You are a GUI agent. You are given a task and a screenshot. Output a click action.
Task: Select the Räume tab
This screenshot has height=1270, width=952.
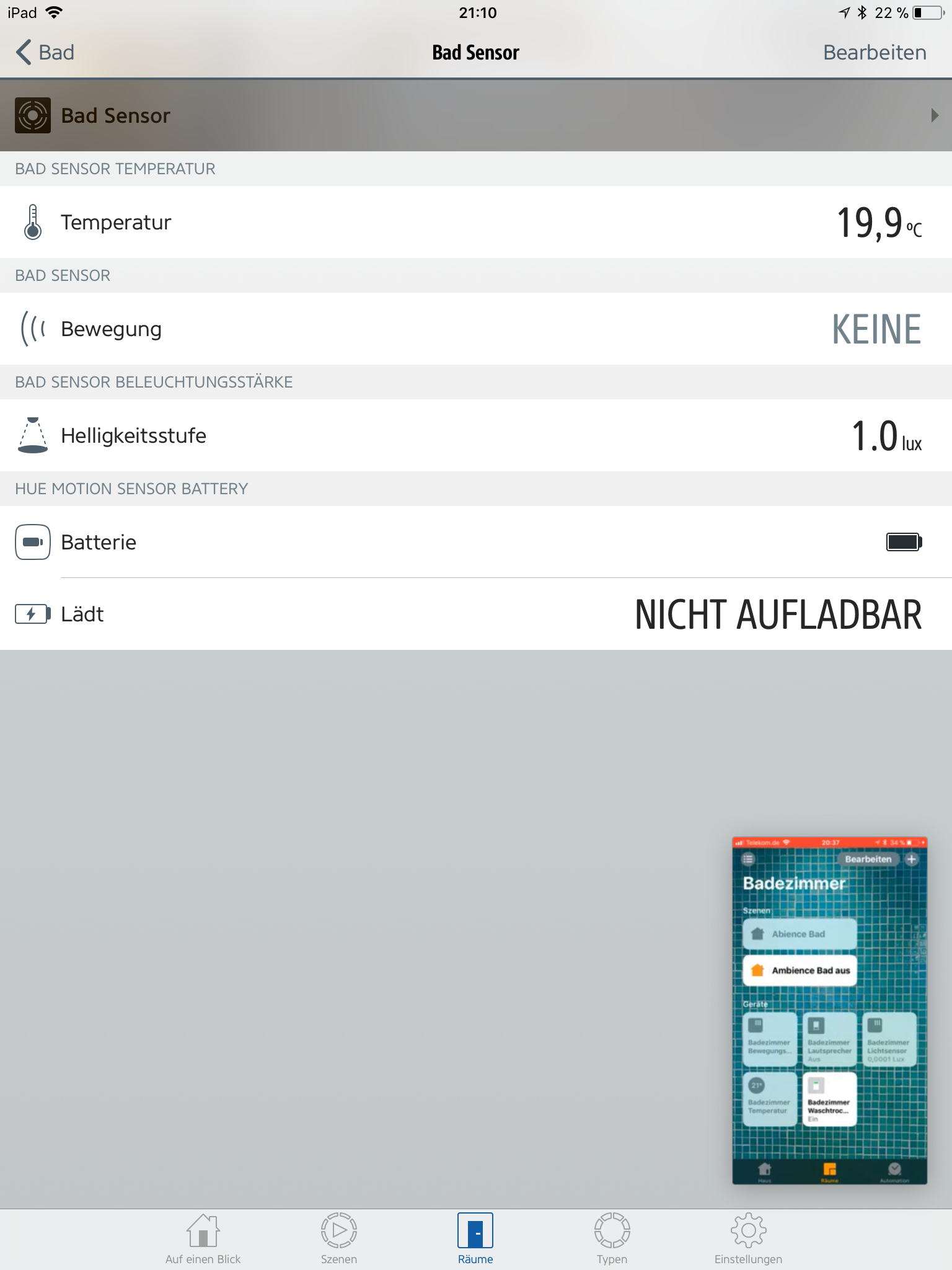click(x=475, y=1238)
